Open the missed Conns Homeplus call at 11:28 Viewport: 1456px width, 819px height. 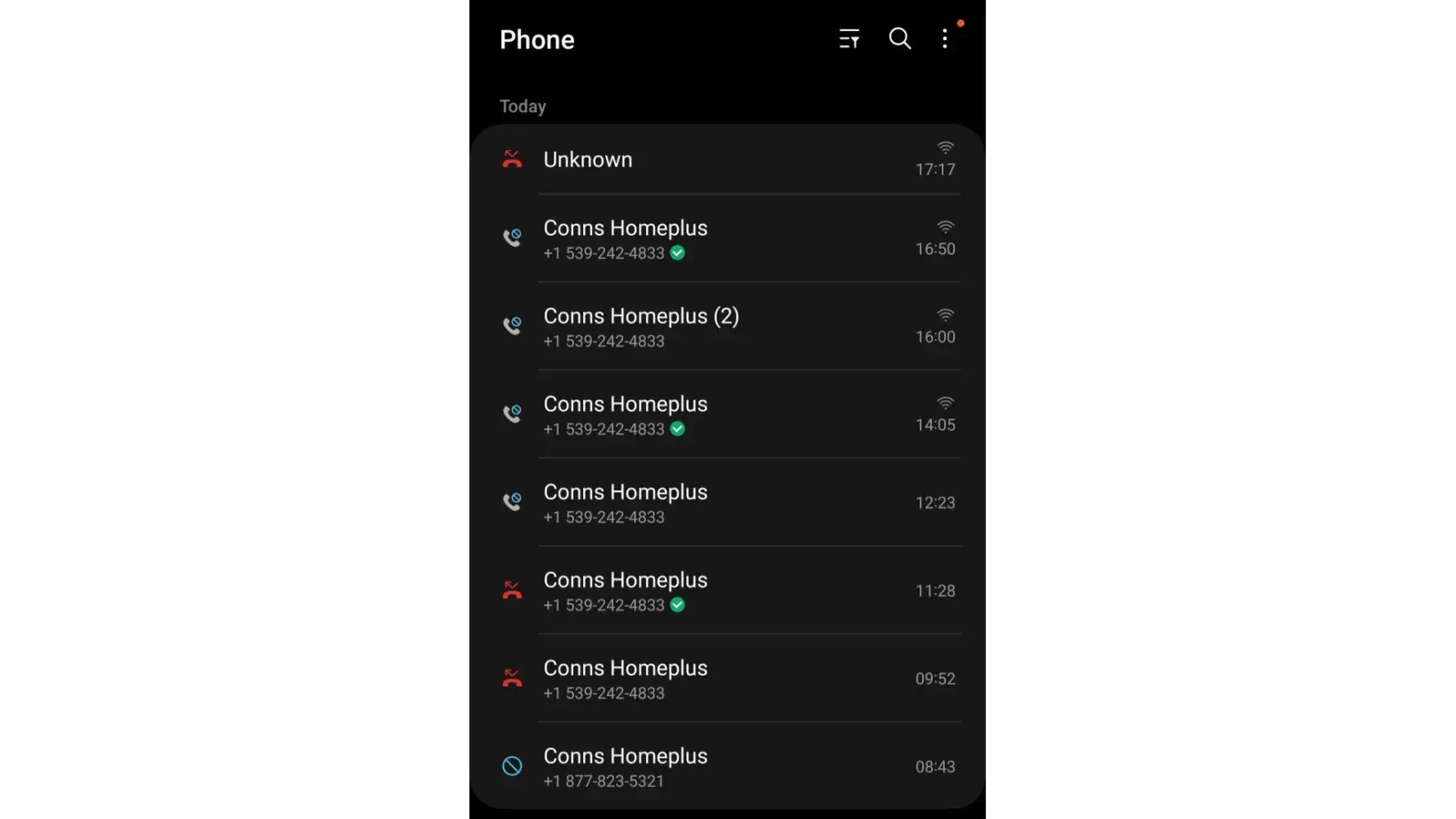[x=727, y=590]
